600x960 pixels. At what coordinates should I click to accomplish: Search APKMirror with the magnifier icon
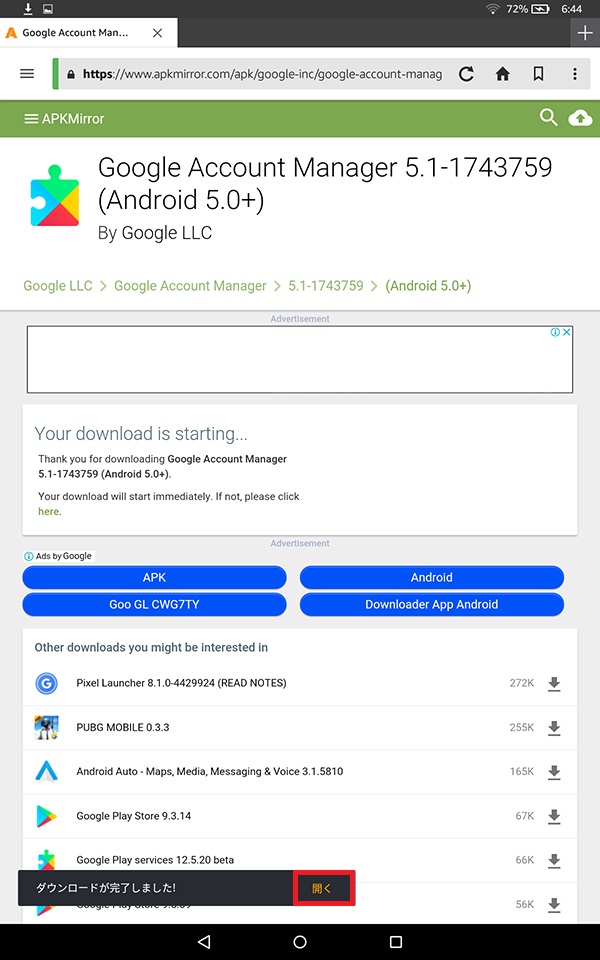pyautogui.click(x=548, y=118)
